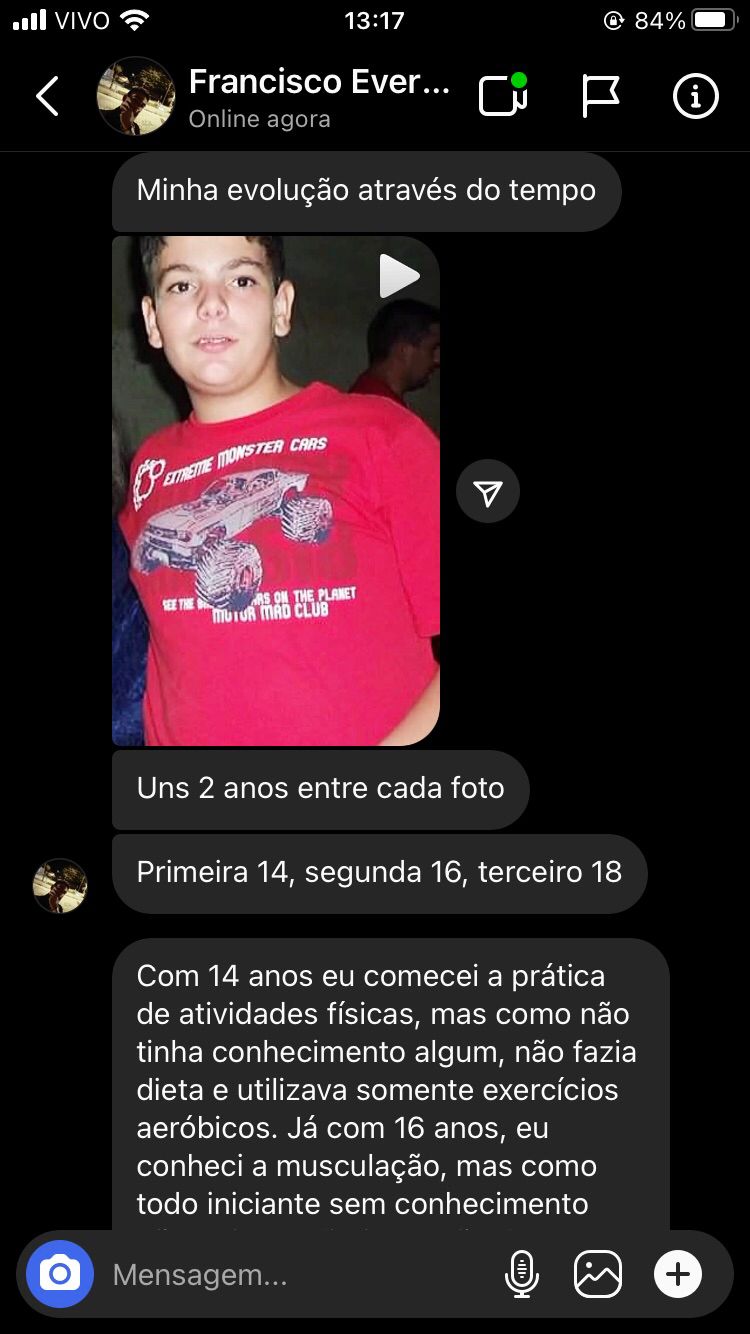Screen dimensions: 750x1334
Task: Open more attachment options with plus
Action: click(x=677, y=1274)
